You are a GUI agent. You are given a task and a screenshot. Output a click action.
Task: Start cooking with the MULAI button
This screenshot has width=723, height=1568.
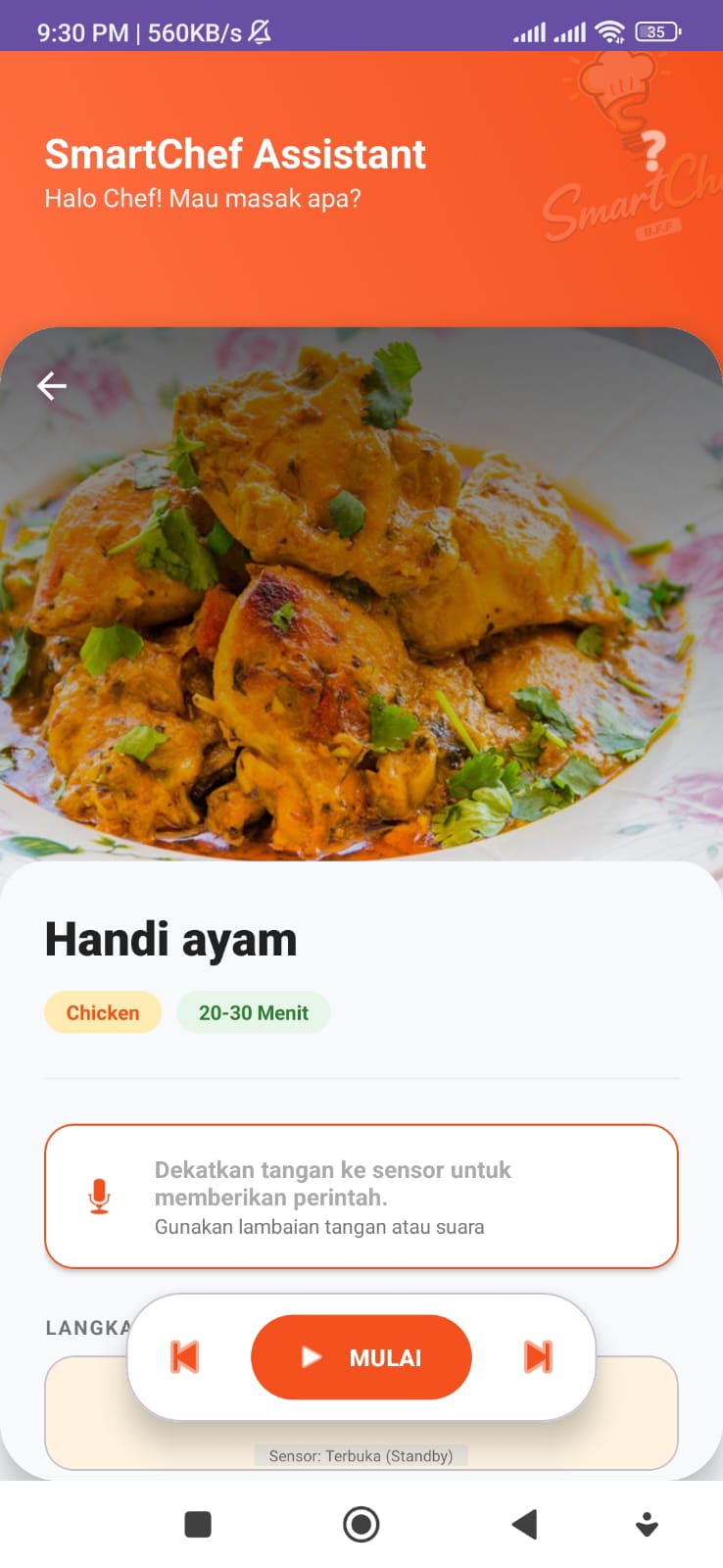pyautogui.click(x=361, y=1357)
